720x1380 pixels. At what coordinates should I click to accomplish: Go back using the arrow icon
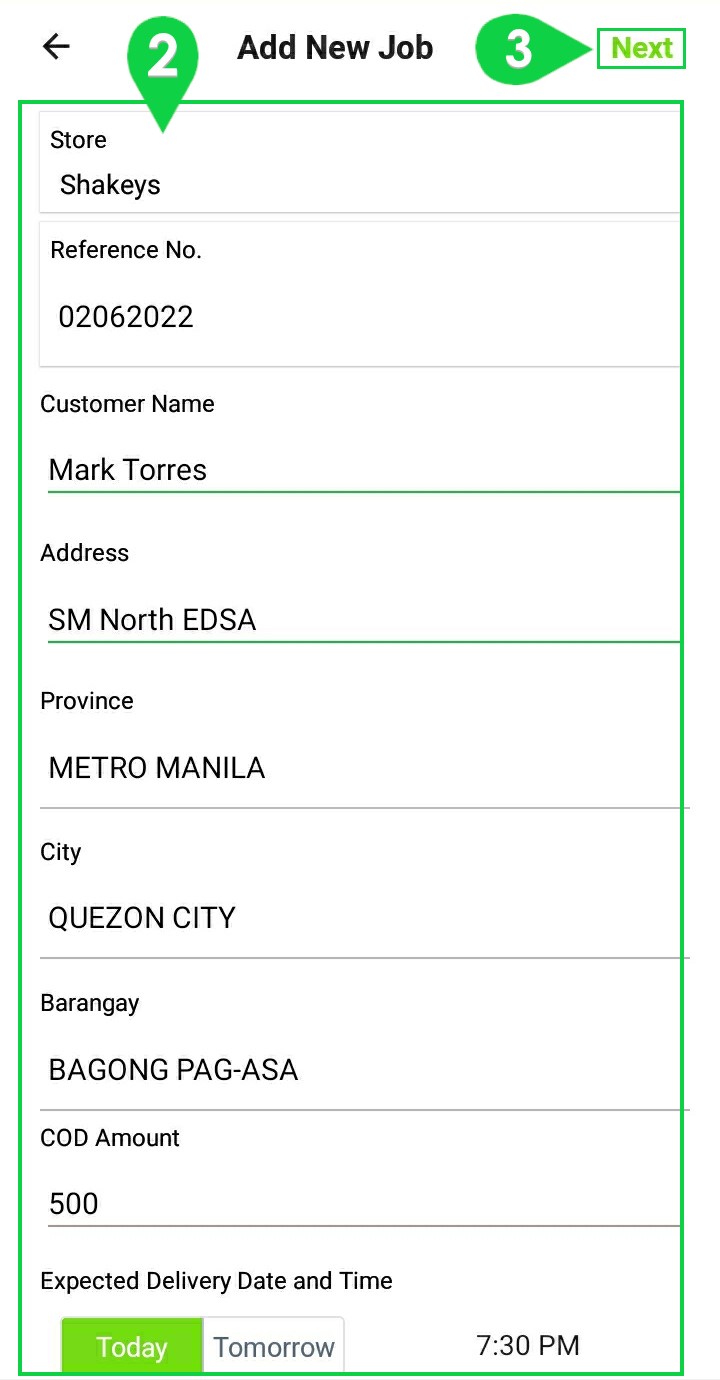[x=57, y=47]
